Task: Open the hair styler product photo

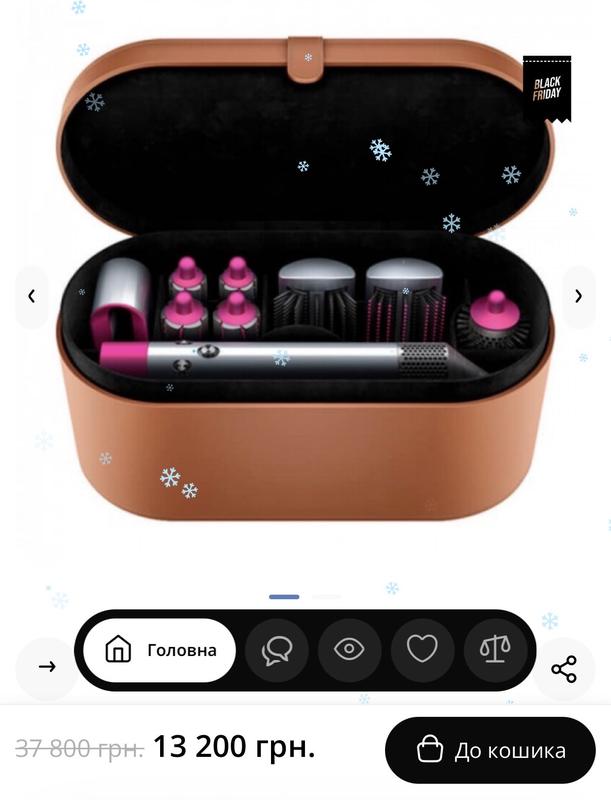Action: tap(305, 290)
